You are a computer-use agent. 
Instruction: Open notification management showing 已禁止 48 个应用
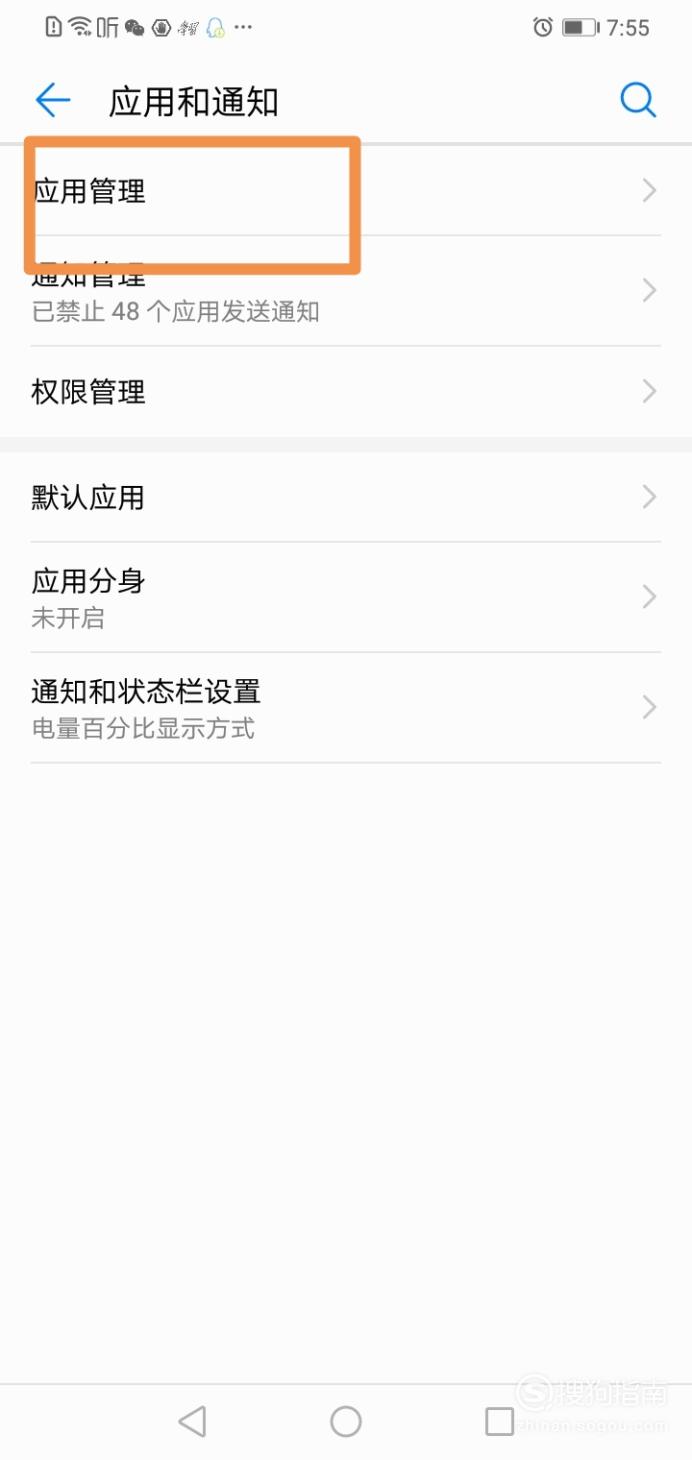click(x=346, y=291)
